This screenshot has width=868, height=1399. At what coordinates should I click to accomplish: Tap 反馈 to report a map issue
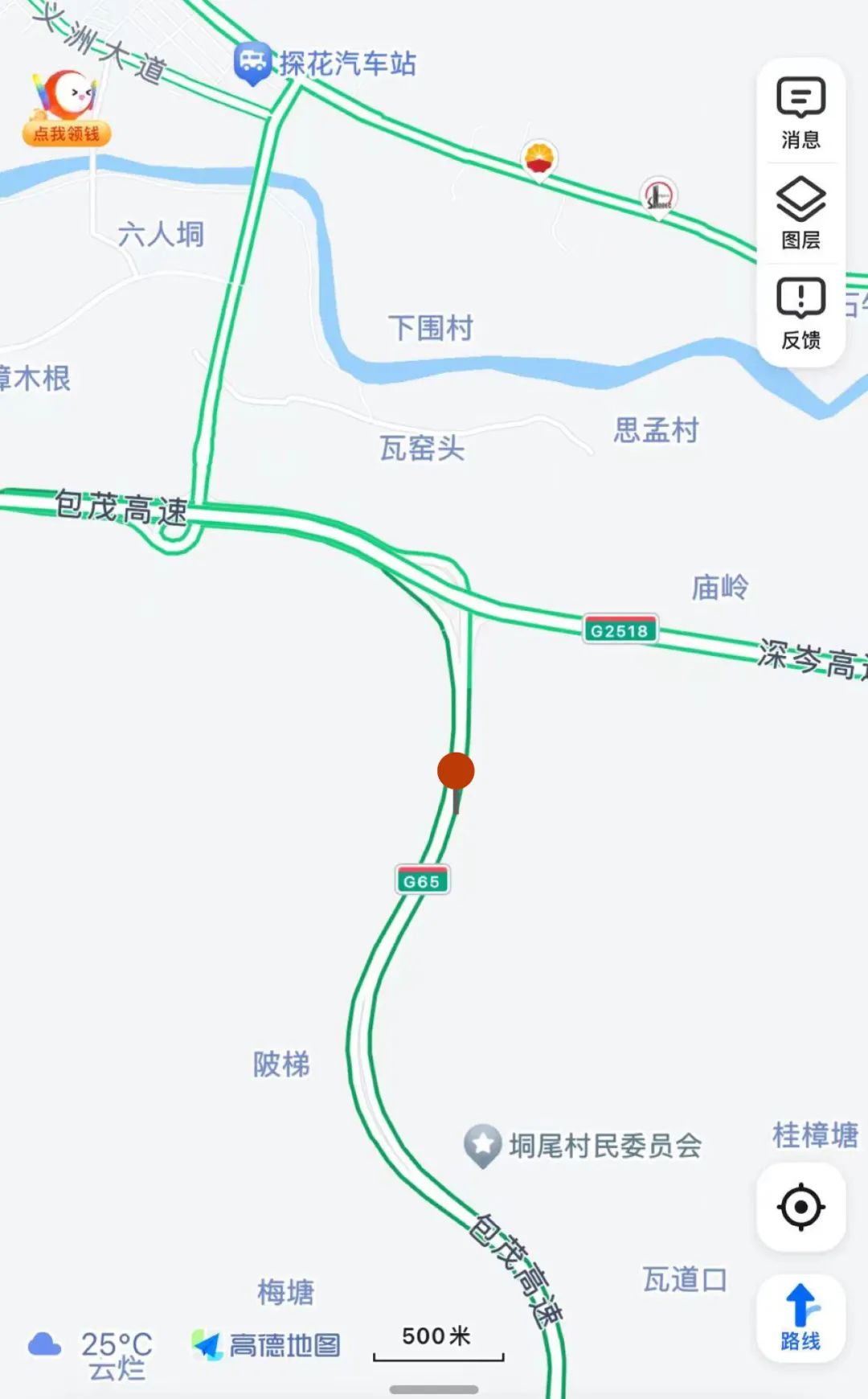pos(800,313)
